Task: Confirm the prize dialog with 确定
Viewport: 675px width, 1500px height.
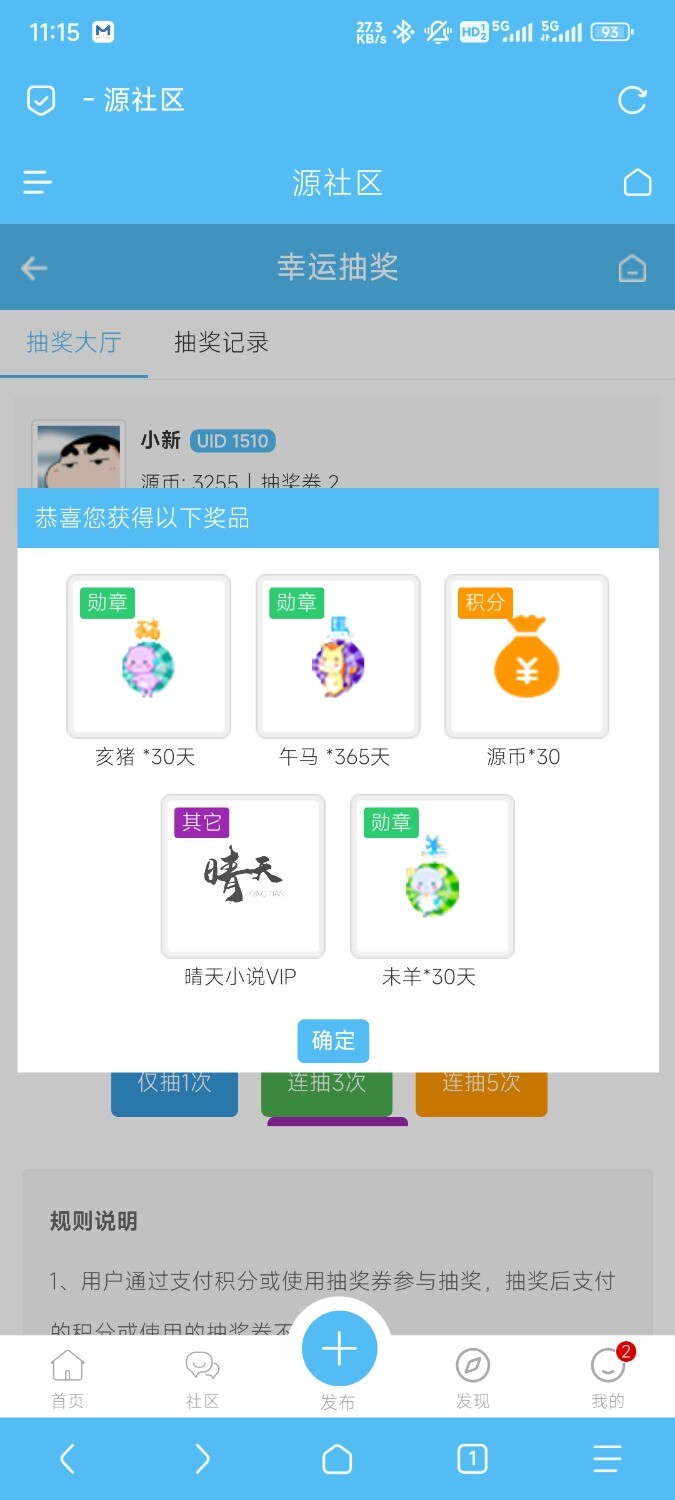Action: 333,1041
